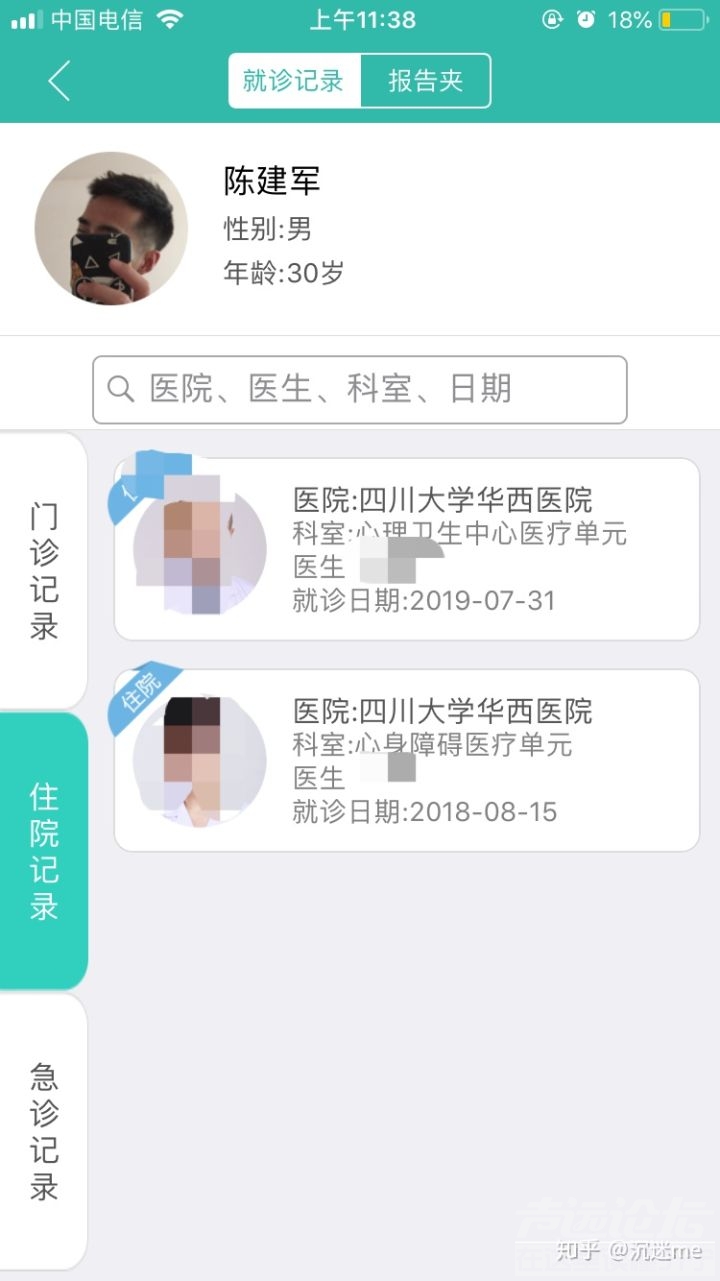
Task: Switch to the 报告夹 segment
Action: 425,81
